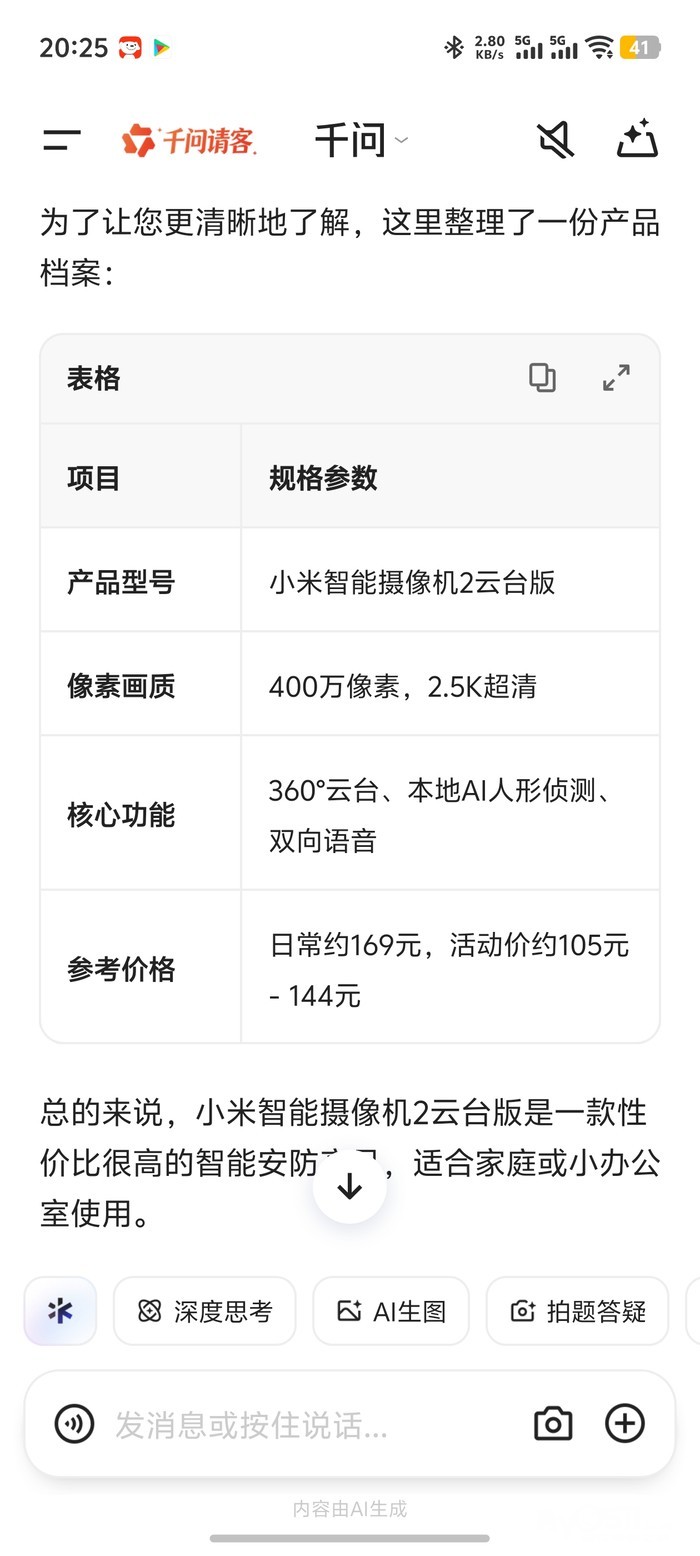Enable 深度思考 mode
The height and width of the screenshot is (1556, 700).
pos(205,1311)
